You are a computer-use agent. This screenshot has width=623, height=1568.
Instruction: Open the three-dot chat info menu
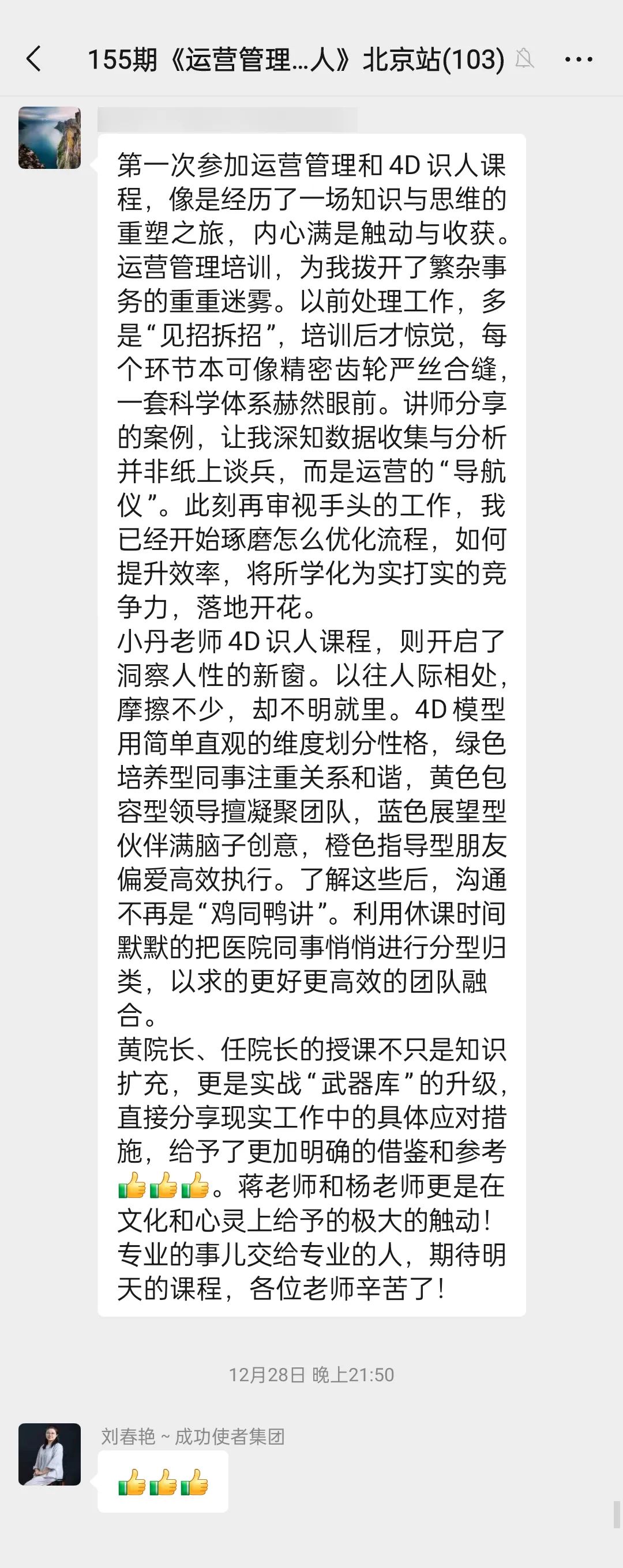click(579, 59)
